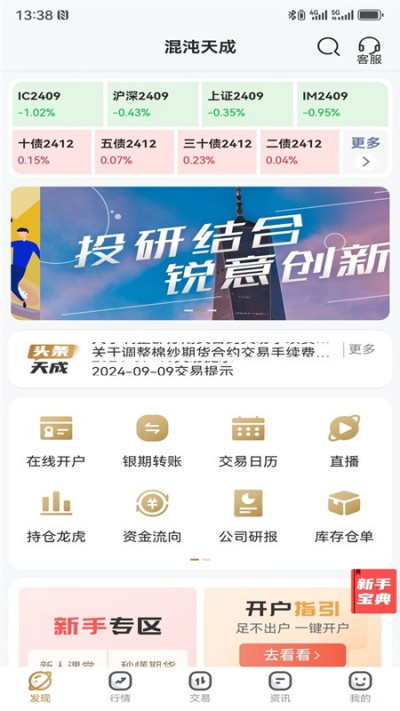
Task: Open the 我的 profile tab
Action: (360, 687)
